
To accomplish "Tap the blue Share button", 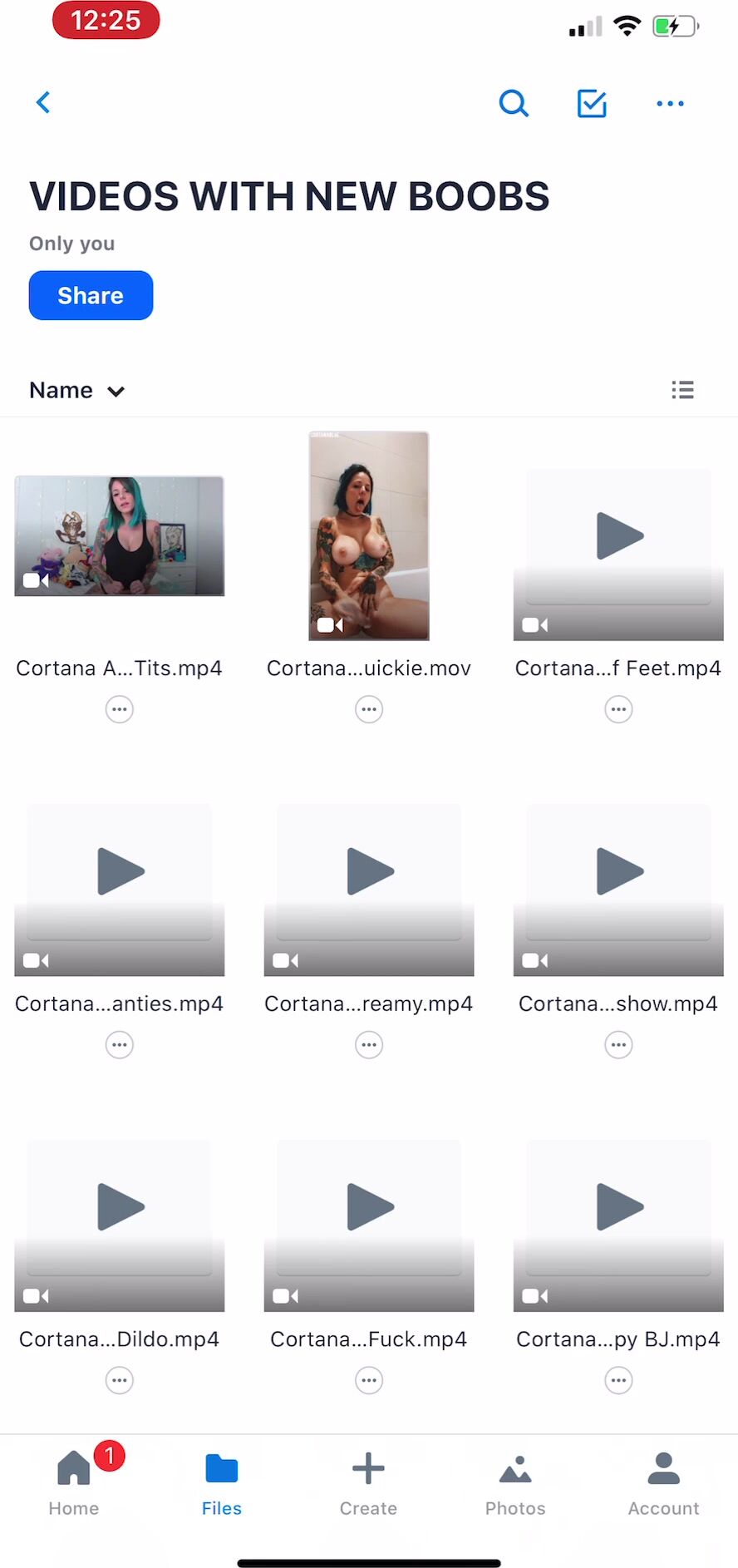I will tap(91, 295).
